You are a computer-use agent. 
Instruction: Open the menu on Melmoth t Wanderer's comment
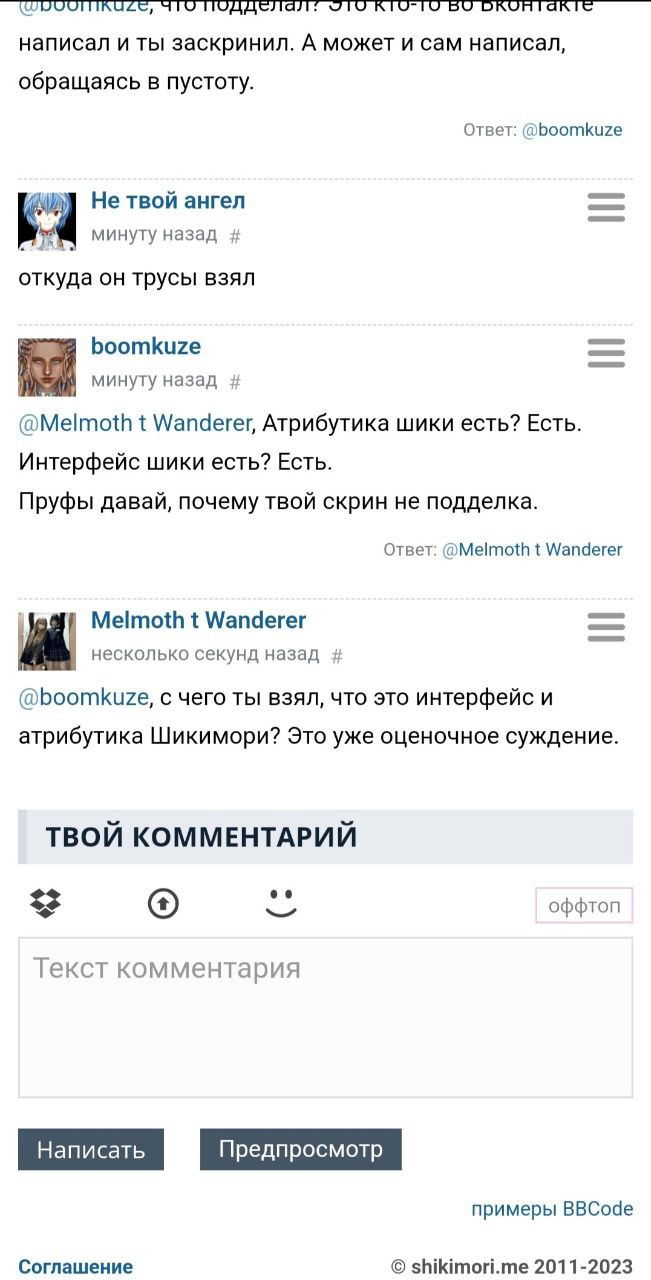606,627
